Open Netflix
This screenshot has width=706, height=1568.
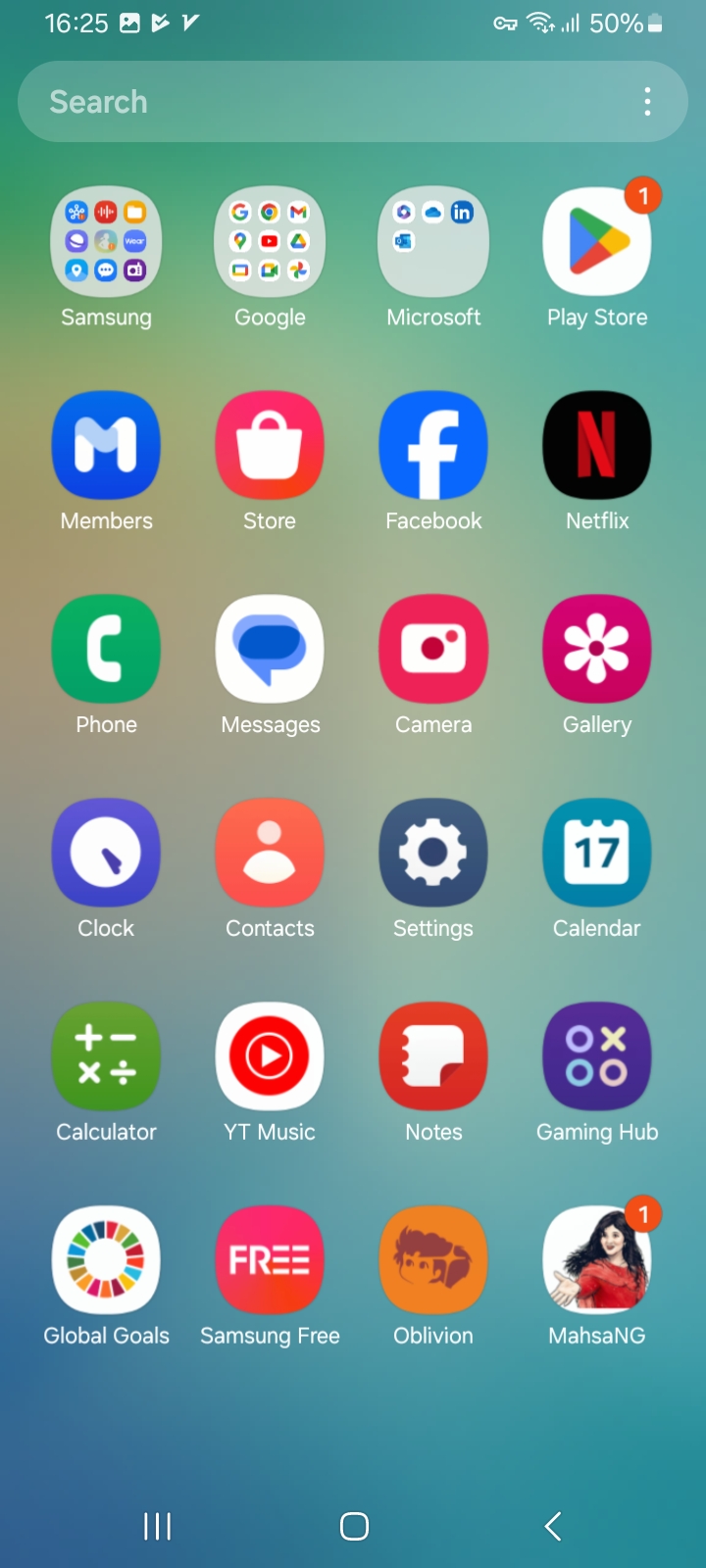(x=597, y=446)
